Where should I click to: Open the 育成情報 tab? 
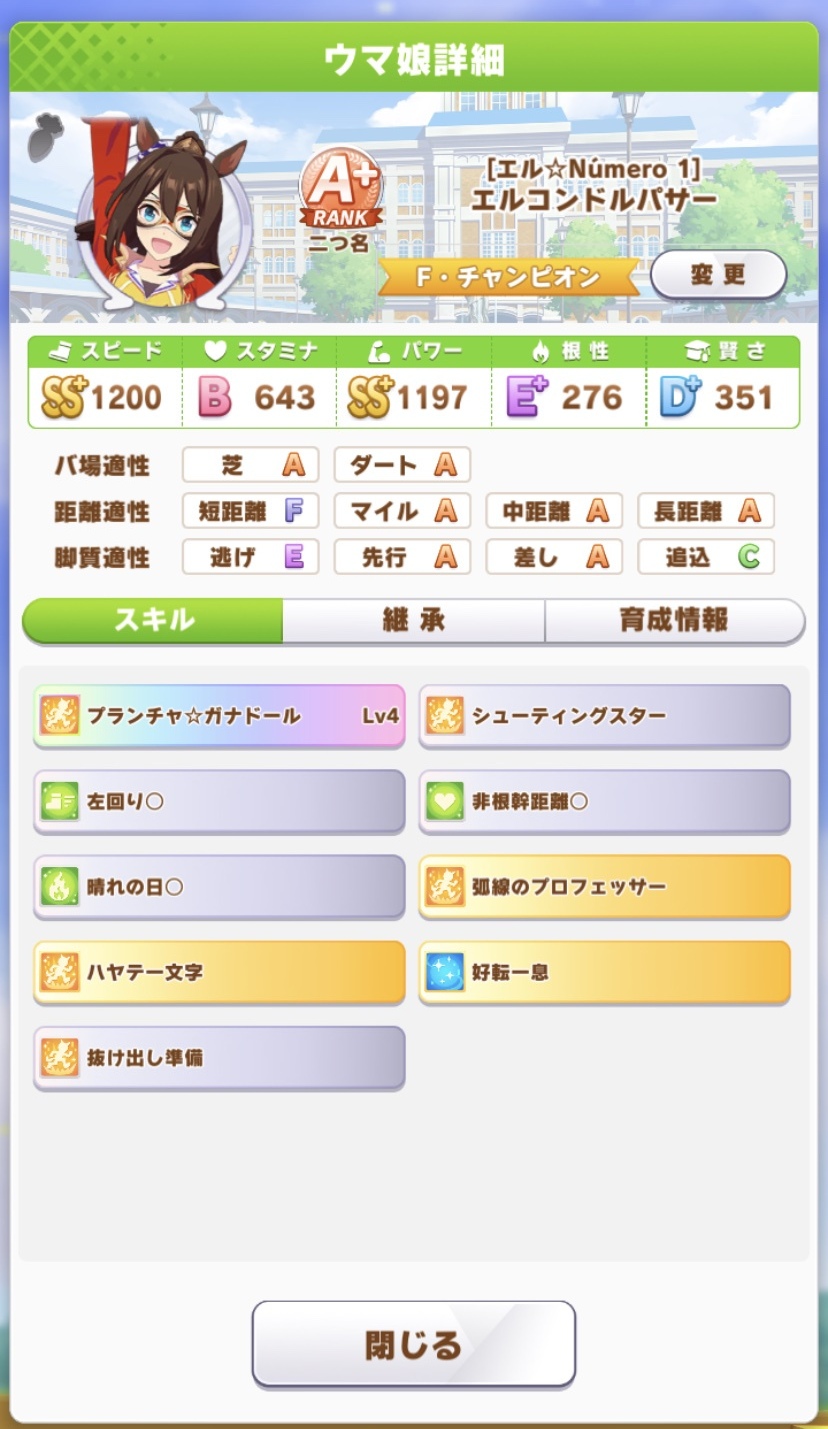click(x=674, y=620)
